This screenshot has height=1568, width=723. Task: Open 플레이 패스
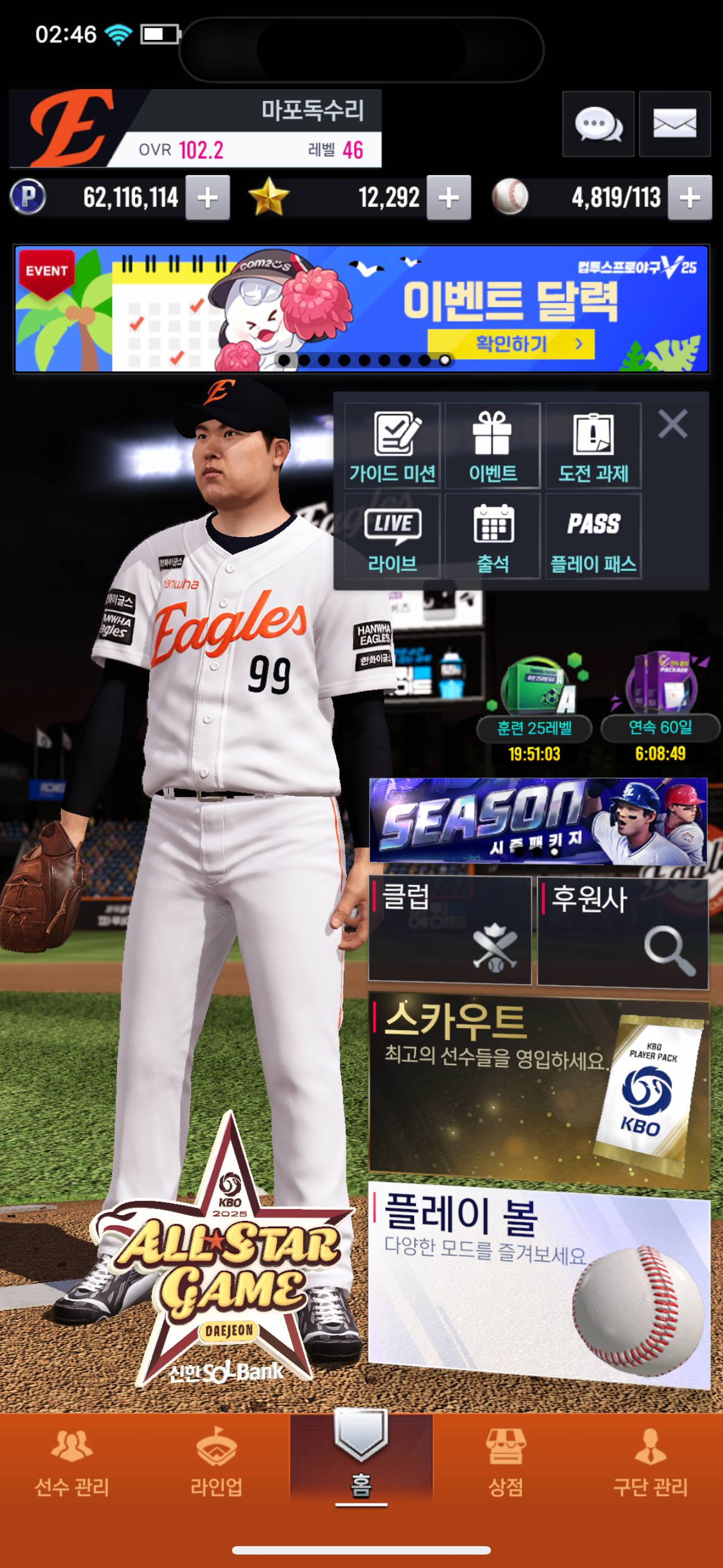[x=594, y=536]
